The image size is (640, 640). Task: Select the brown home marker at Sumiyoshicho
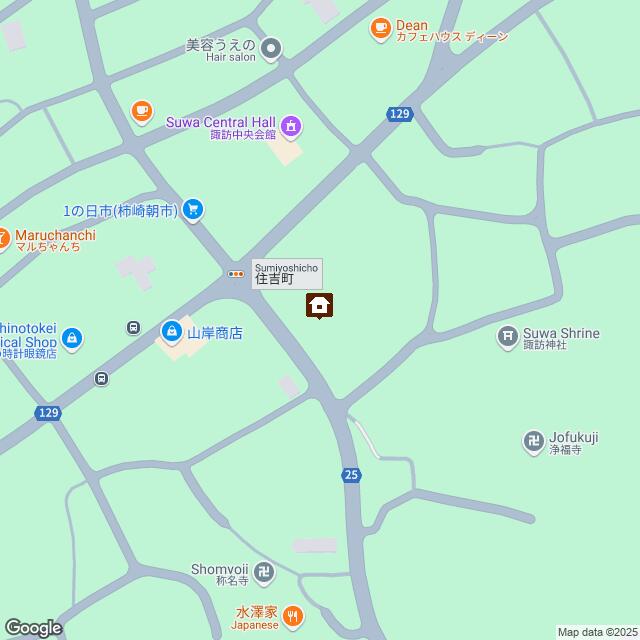tap(319, 305)
